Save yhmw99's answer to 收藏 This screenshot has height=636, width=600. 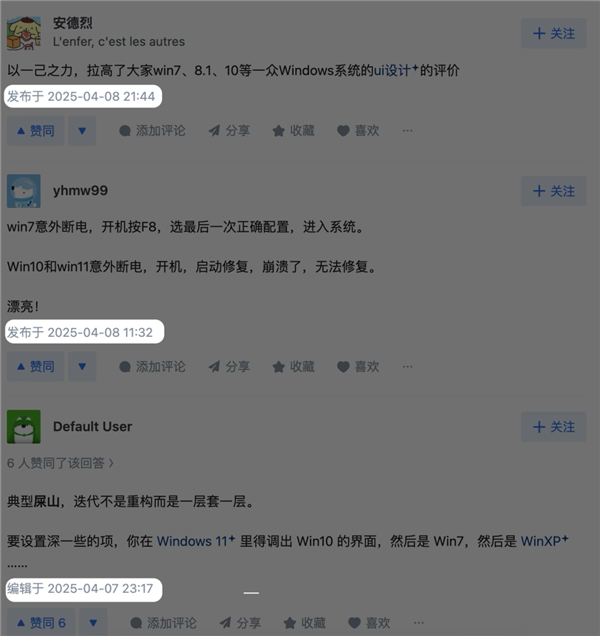293,367
